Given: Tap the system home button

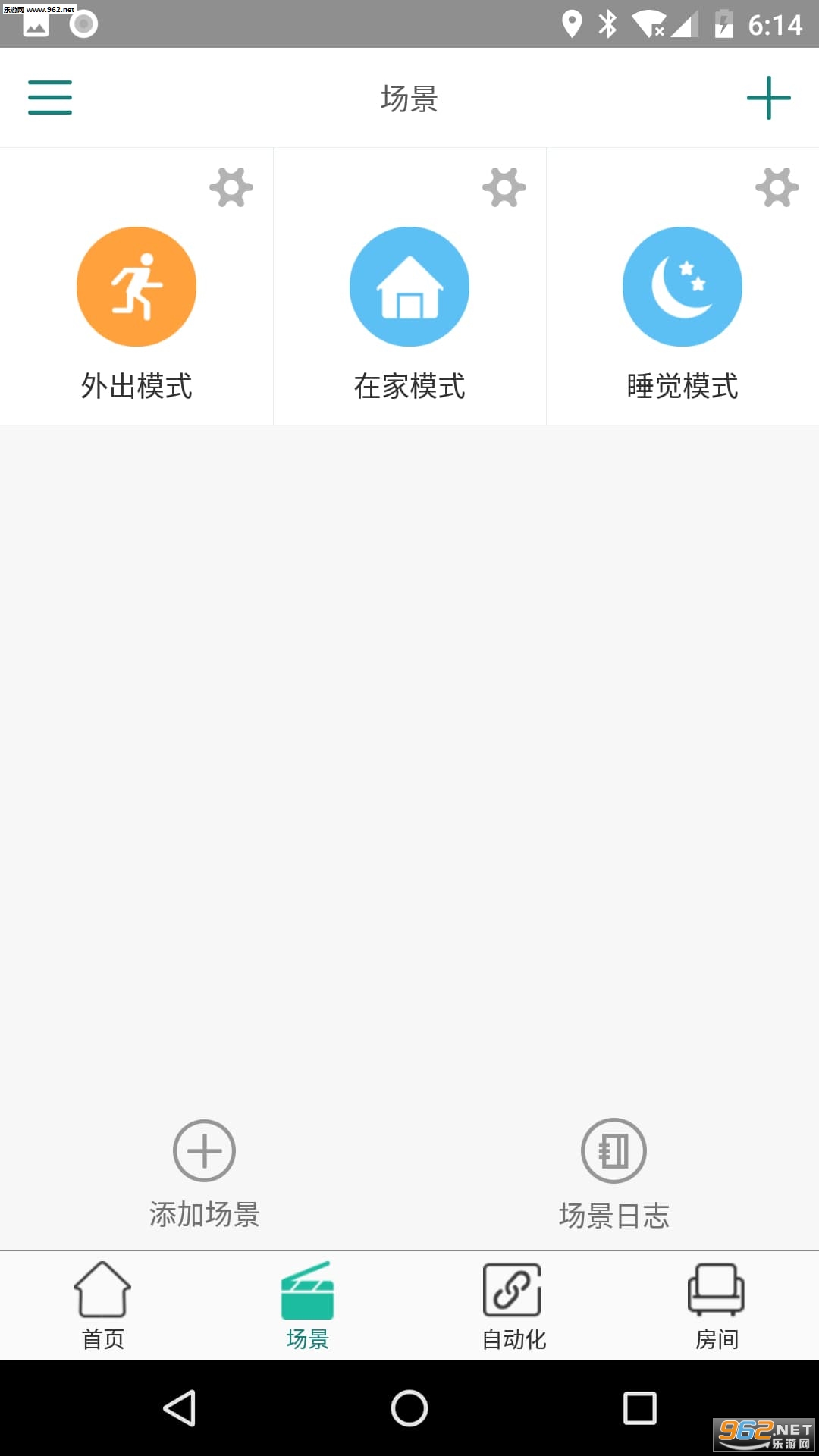Looking at the screenshot, I should (x=409, y=1408).
